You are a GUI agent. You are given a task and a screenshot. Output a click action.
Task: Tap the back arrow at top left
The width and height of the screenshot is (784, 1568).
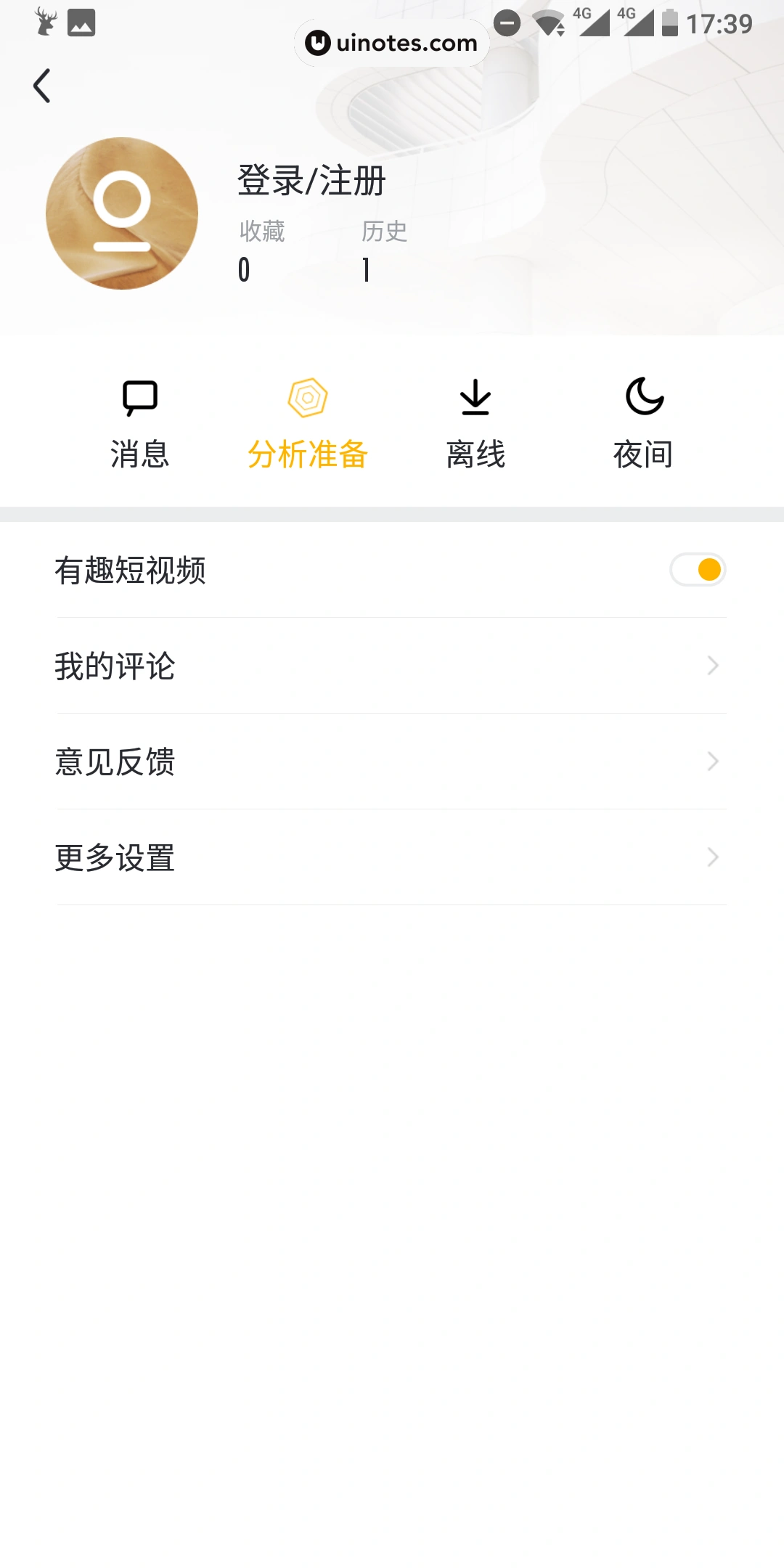[x=41, y=85]
